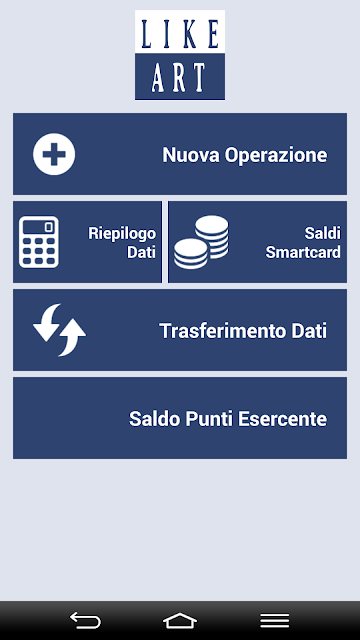Check Saldo Punti Esercente
360x640 pixels.
pyautogui.click(x=180, y=418)
